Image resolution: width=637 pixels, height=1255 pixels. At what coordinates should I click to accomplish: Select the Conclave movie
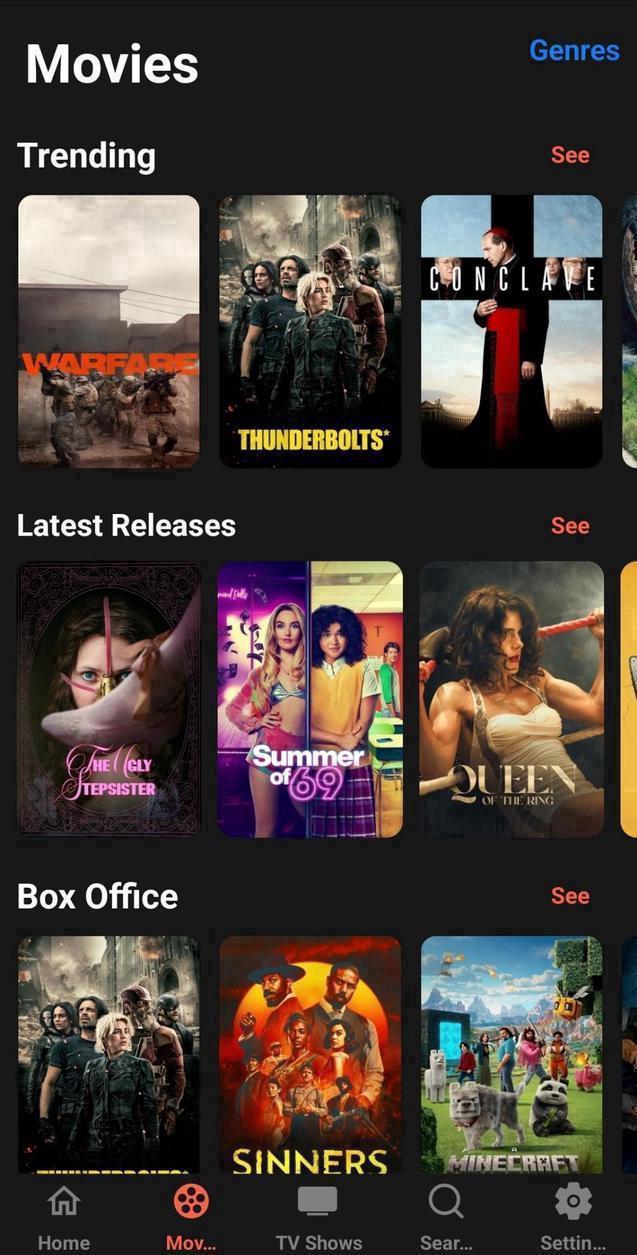(511, 331)
